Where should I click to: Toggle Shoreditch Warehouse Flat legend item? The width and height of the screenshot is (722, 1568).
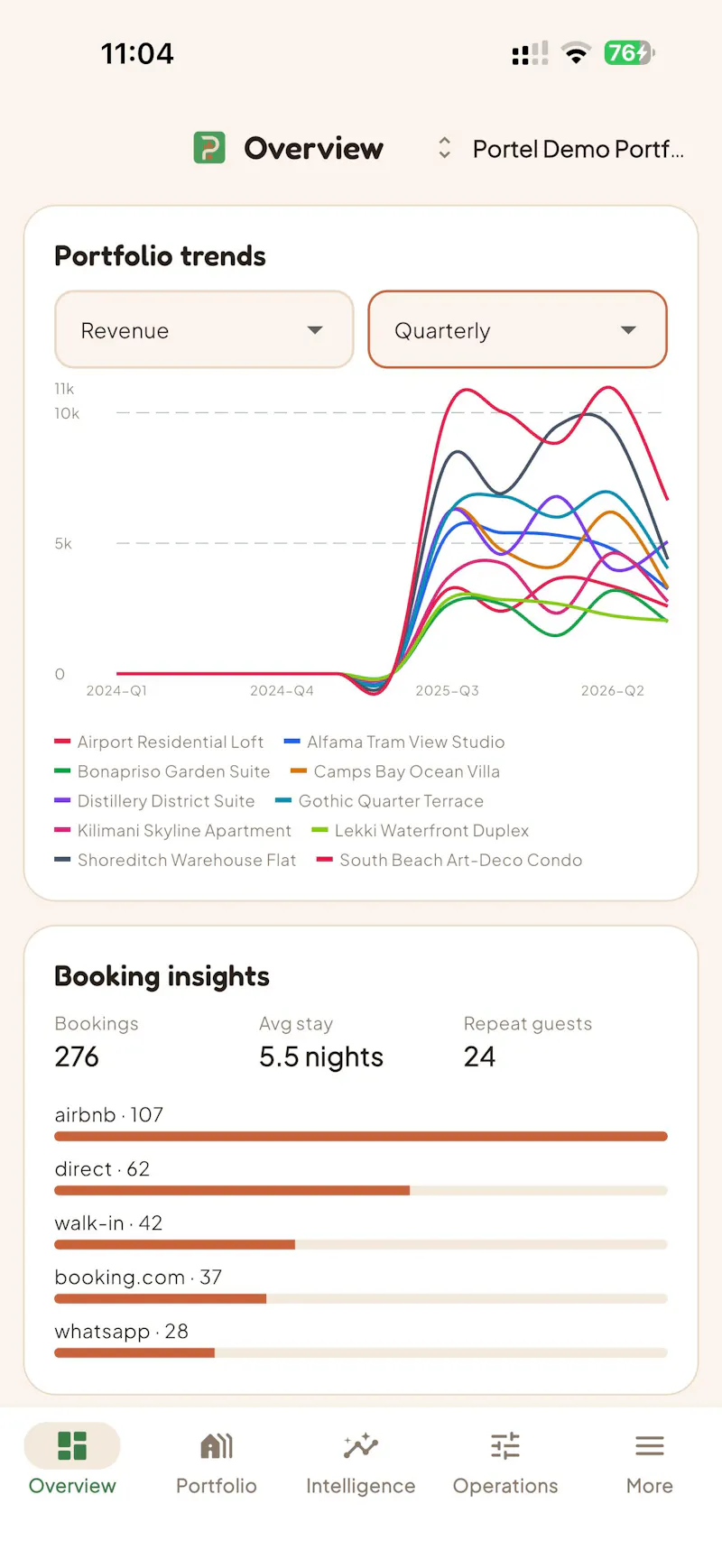[175, 861]
